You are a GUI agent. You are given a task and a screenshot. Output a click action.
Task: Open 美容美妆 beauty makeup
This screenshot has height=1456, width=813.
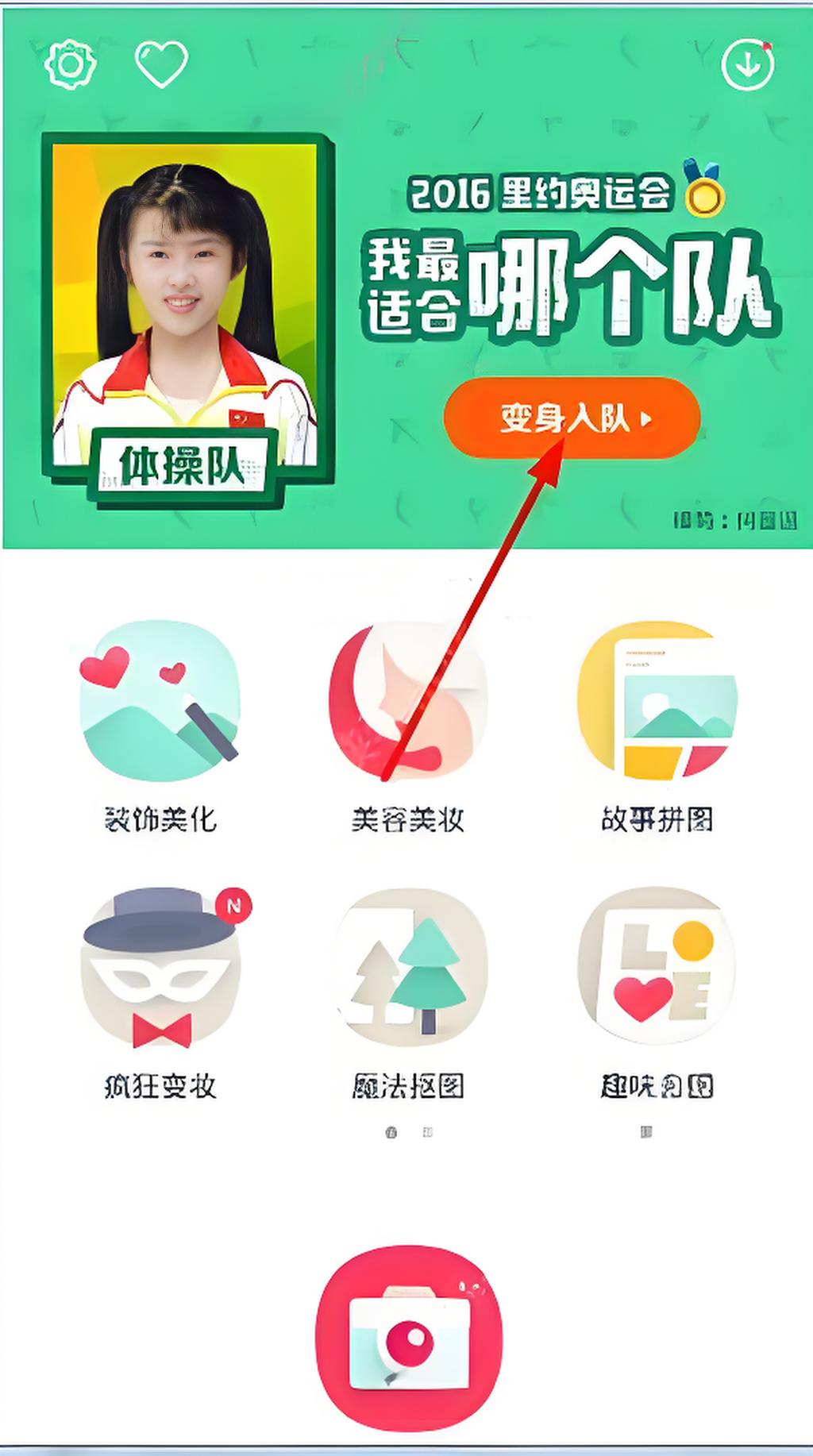pyautogui.click(x=407, y=703)
